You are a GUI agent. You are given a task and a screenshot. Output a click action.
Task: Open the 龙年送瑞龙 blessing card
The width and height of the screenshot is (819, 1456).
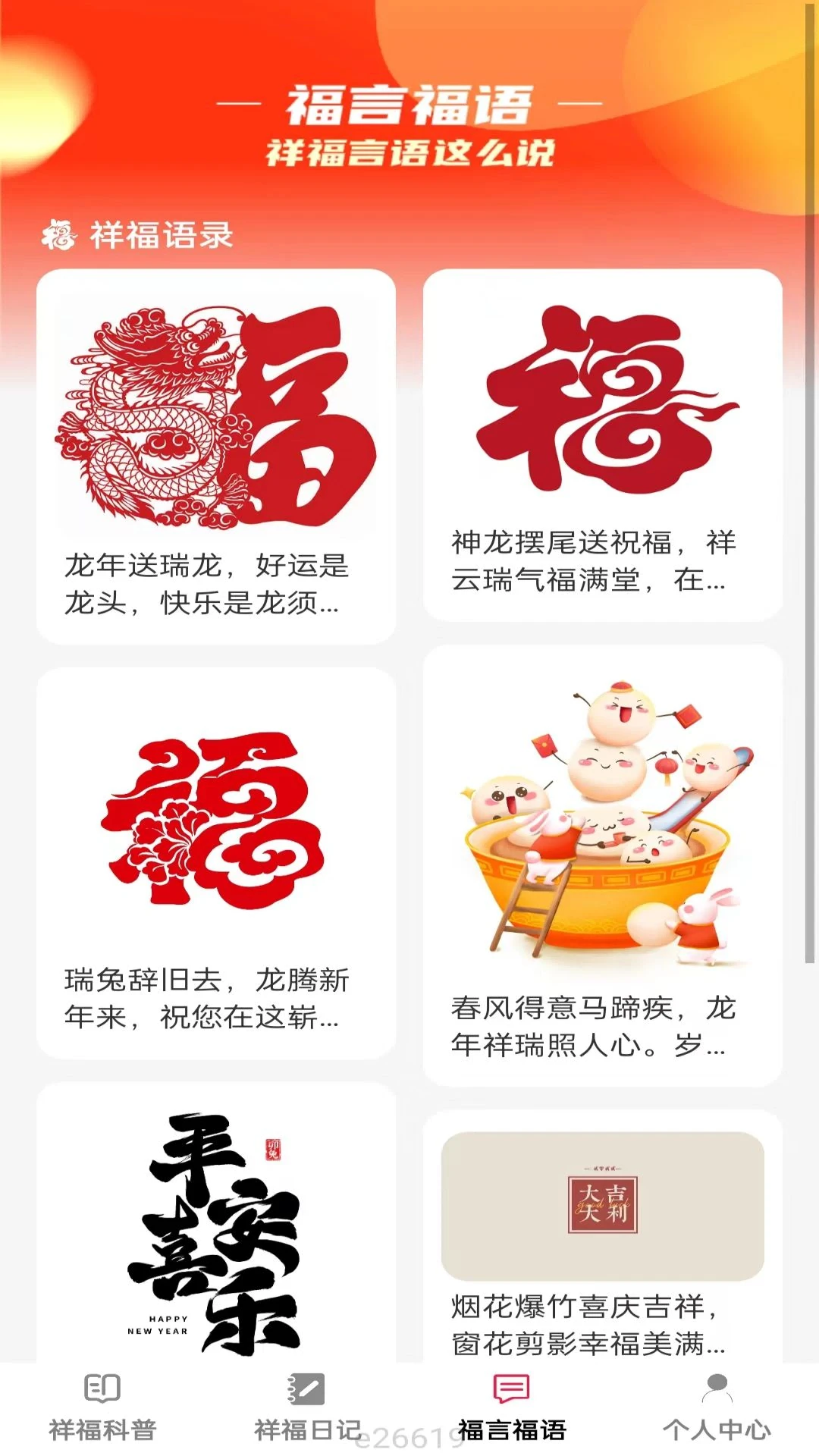tap(216, 457)
